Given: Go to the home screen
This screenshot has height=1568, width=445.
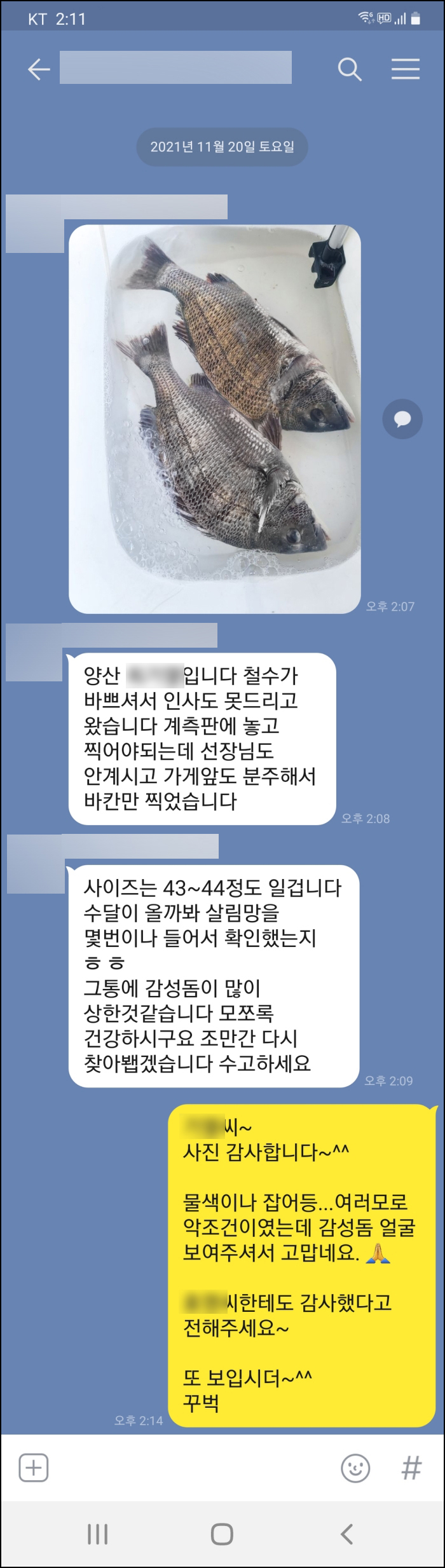Looking at the screenshot, I should point(222,1534).
